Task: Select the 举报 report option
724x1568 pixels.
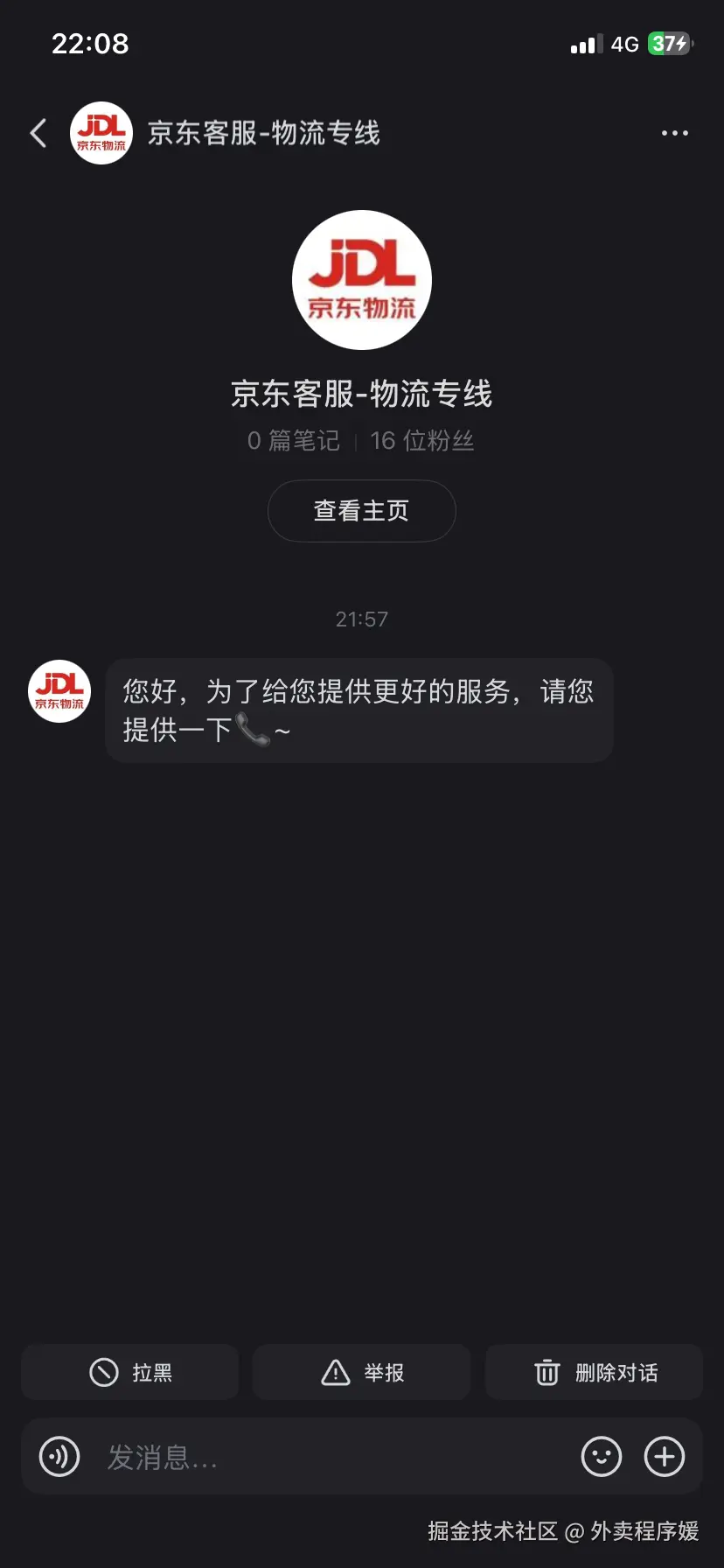Action: tap(361, 1372)
